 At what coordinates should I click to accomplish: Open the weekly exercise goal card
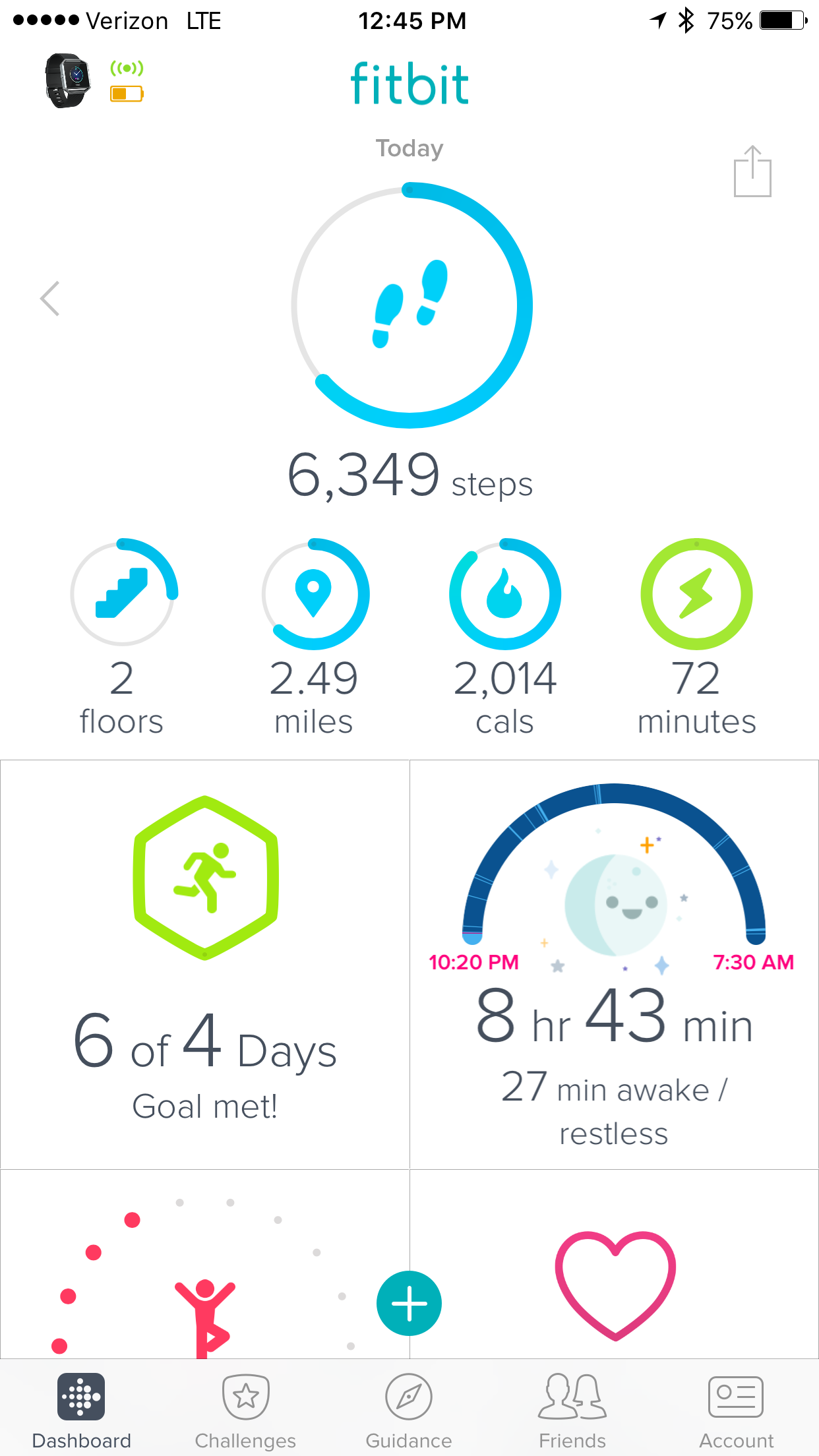205,964
